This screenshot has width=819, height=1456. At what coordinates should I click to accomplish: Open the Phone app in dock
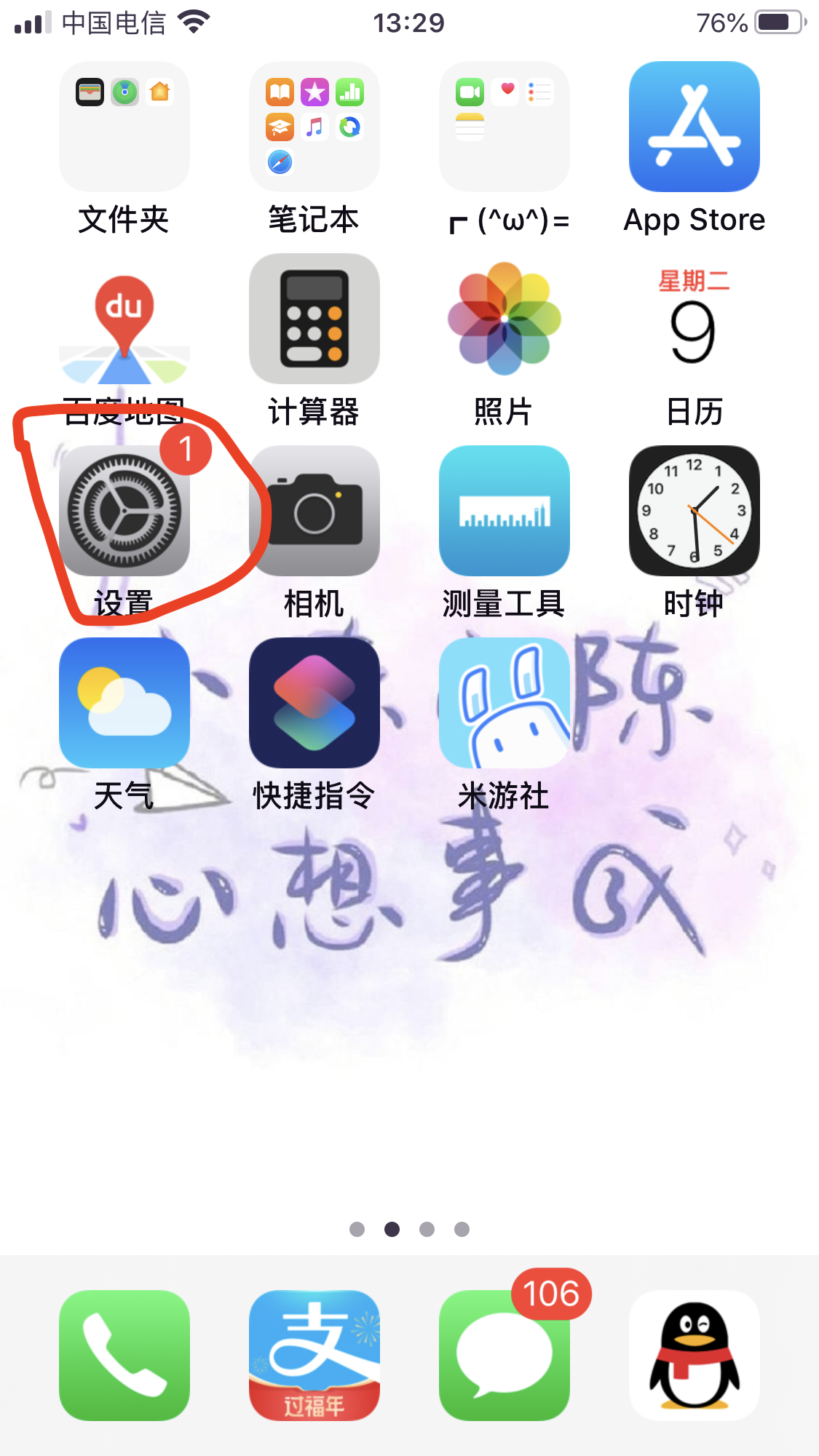pyautogui.click(x=124, y=1355)
